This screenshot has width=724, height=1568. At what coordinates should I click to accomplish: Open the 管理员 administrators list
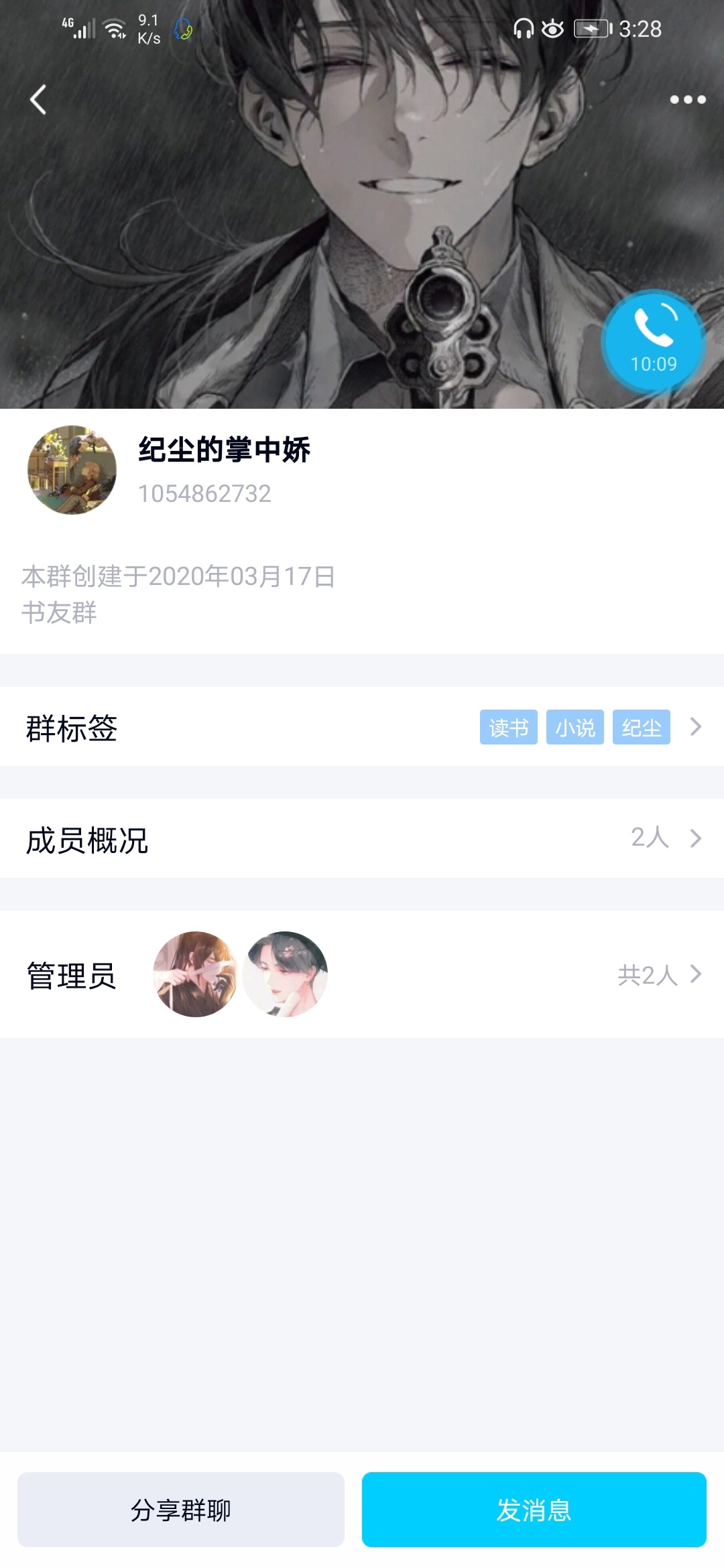[362, 974]
